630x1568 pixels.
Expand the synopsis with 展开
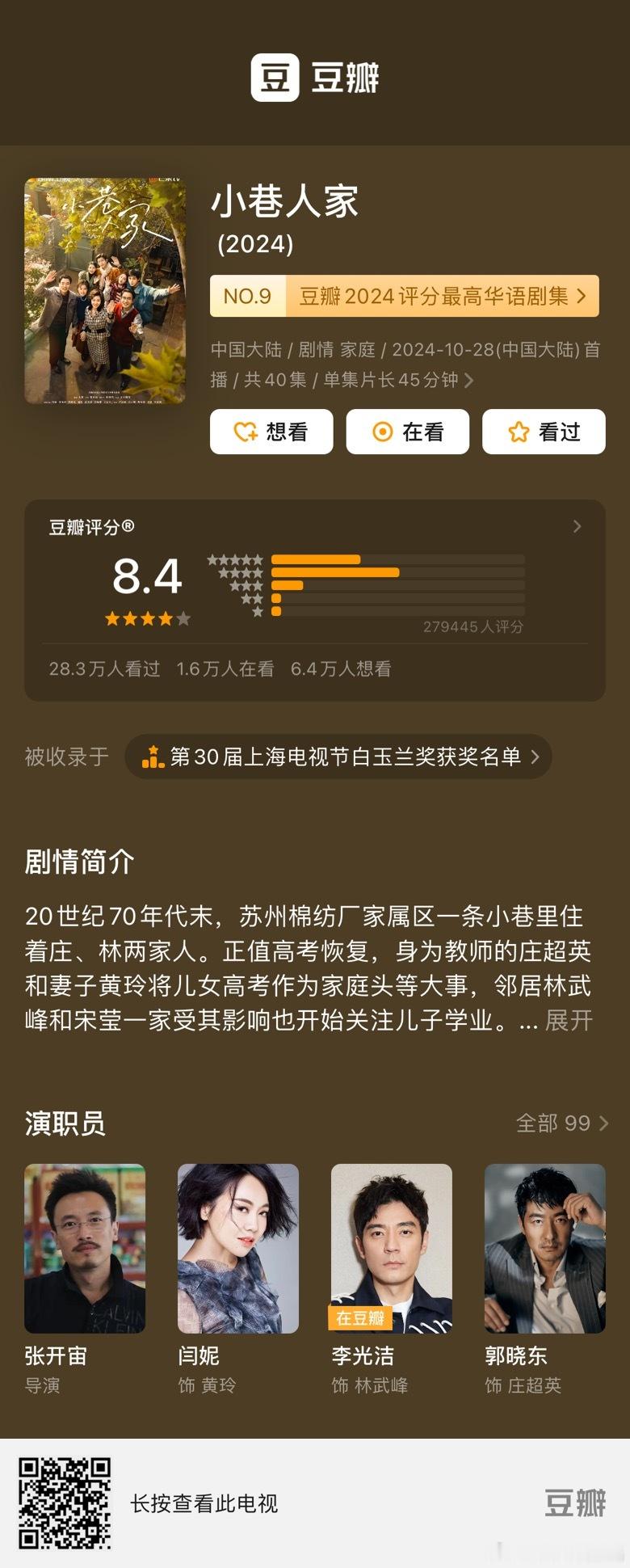(x=569, y=1022)
